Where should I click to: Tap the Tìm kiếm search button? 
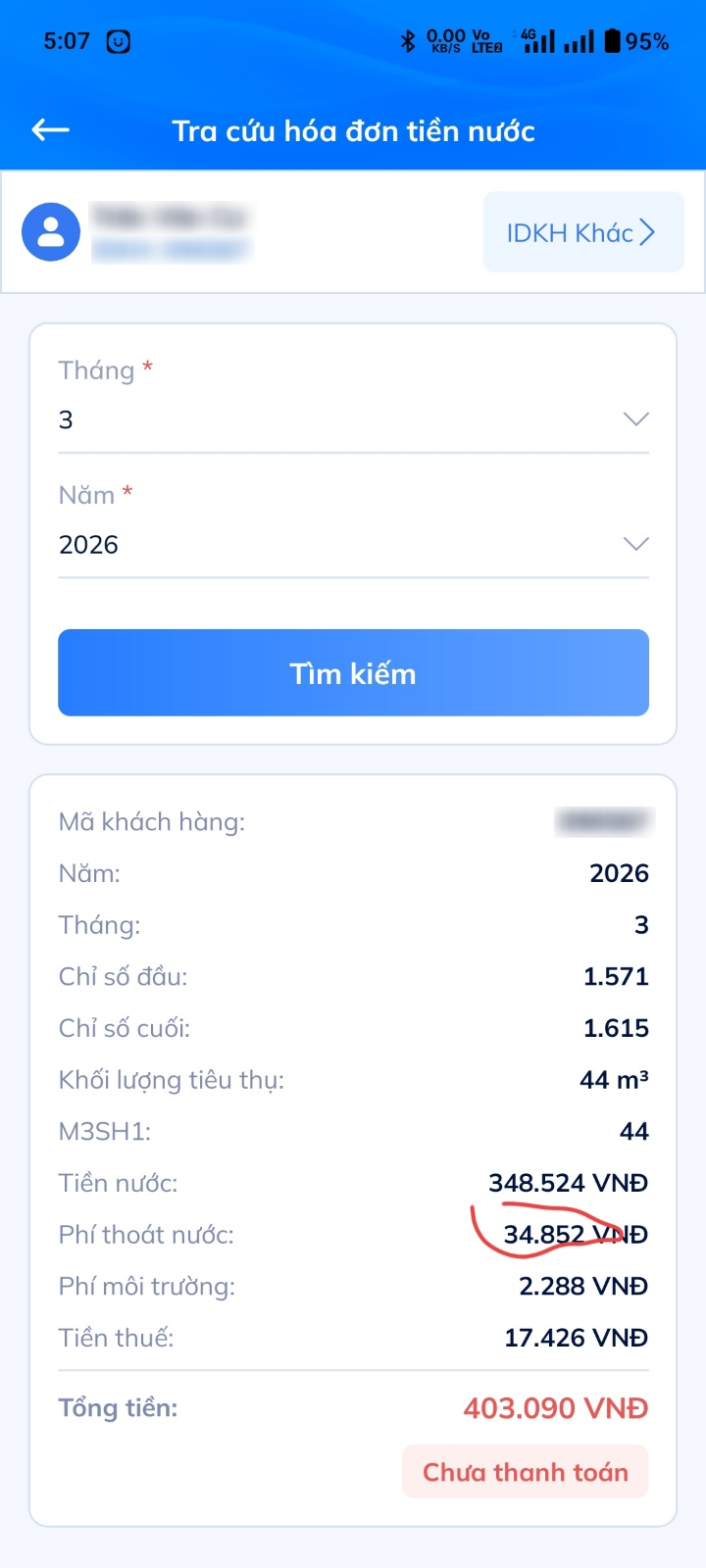coord(353,673)
